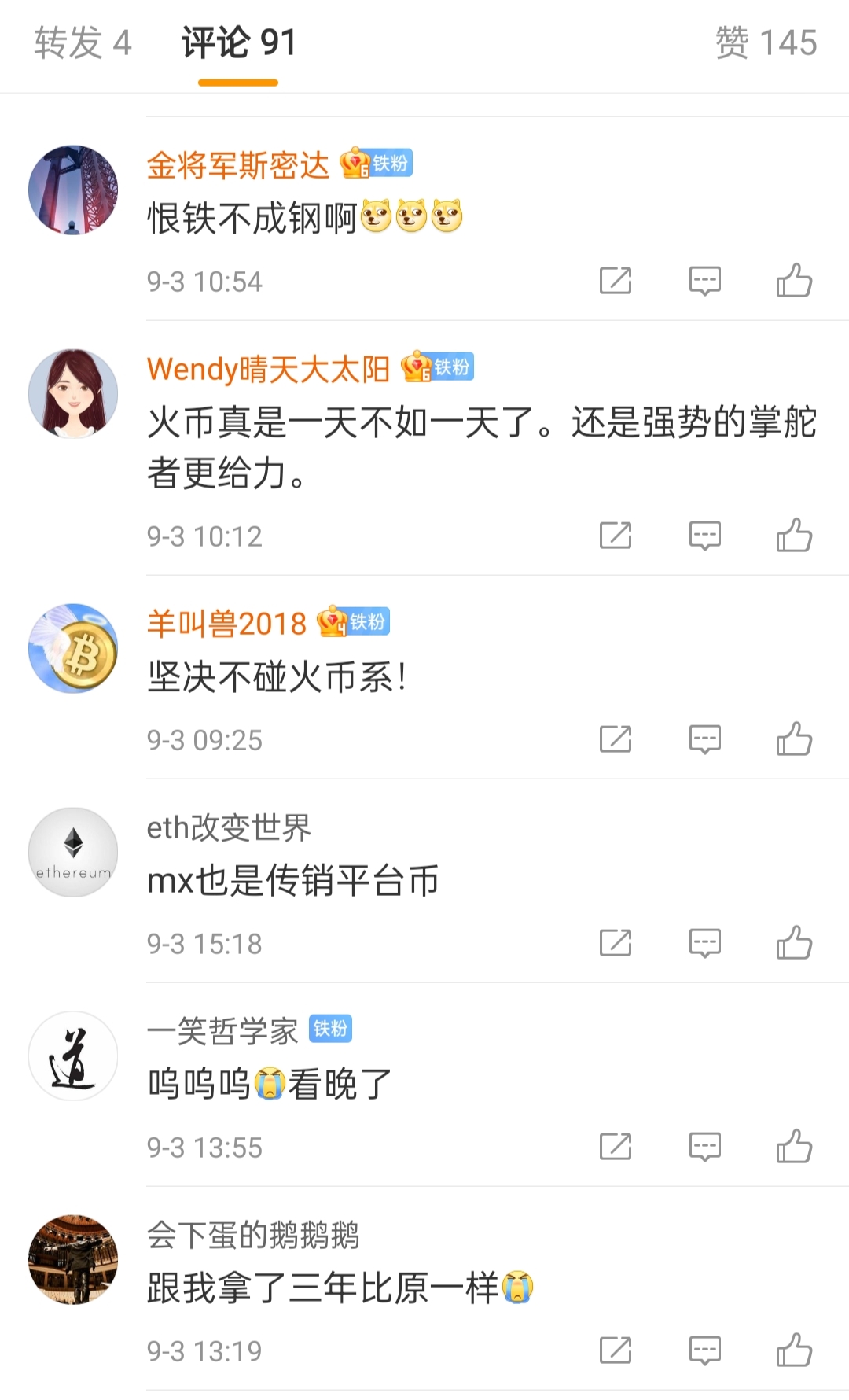Click the comment bubble under eth改变世界's comment
Image resolution: width=849 pixels, height=1400 pixels.
click(x=706, y=941)
